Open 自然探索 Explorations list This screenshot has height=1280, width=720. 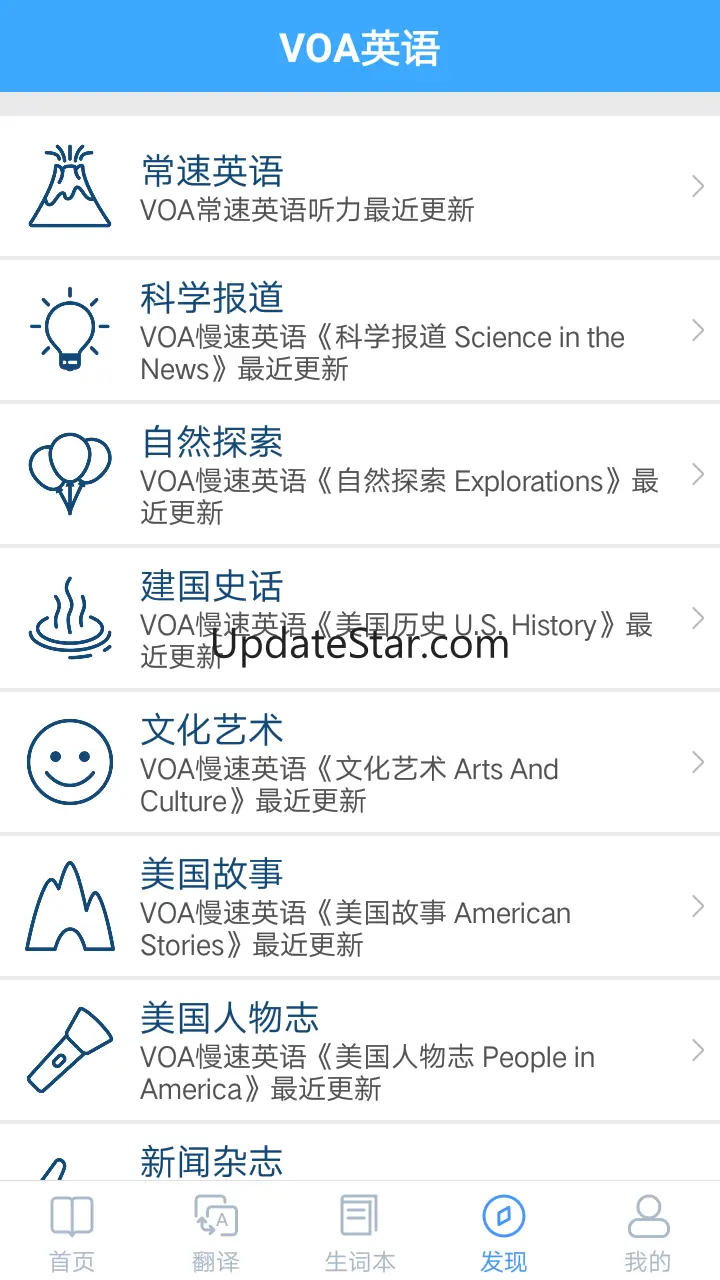360,475
